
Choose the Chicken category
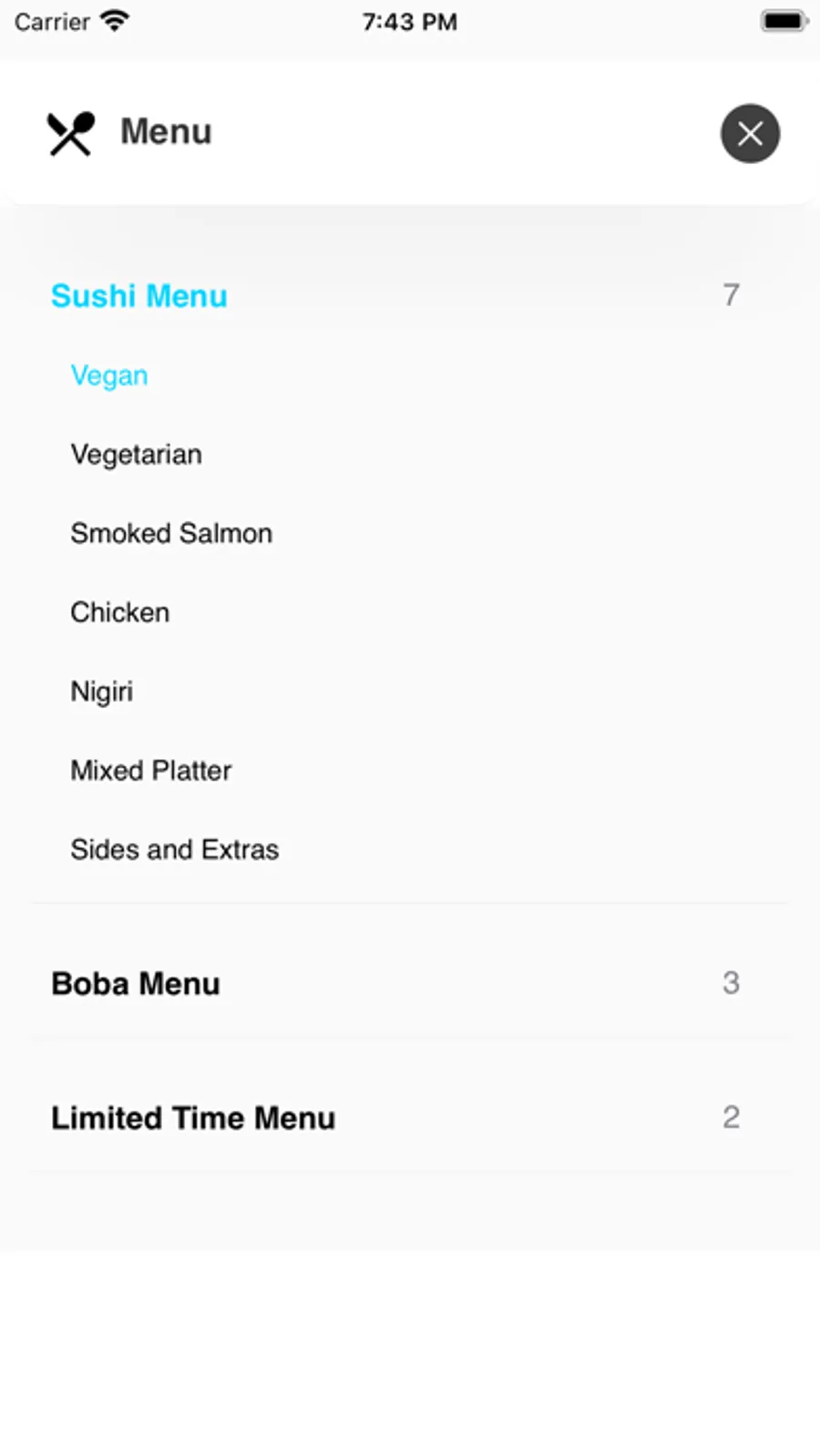pyautogui.click(x=120, y=612)
